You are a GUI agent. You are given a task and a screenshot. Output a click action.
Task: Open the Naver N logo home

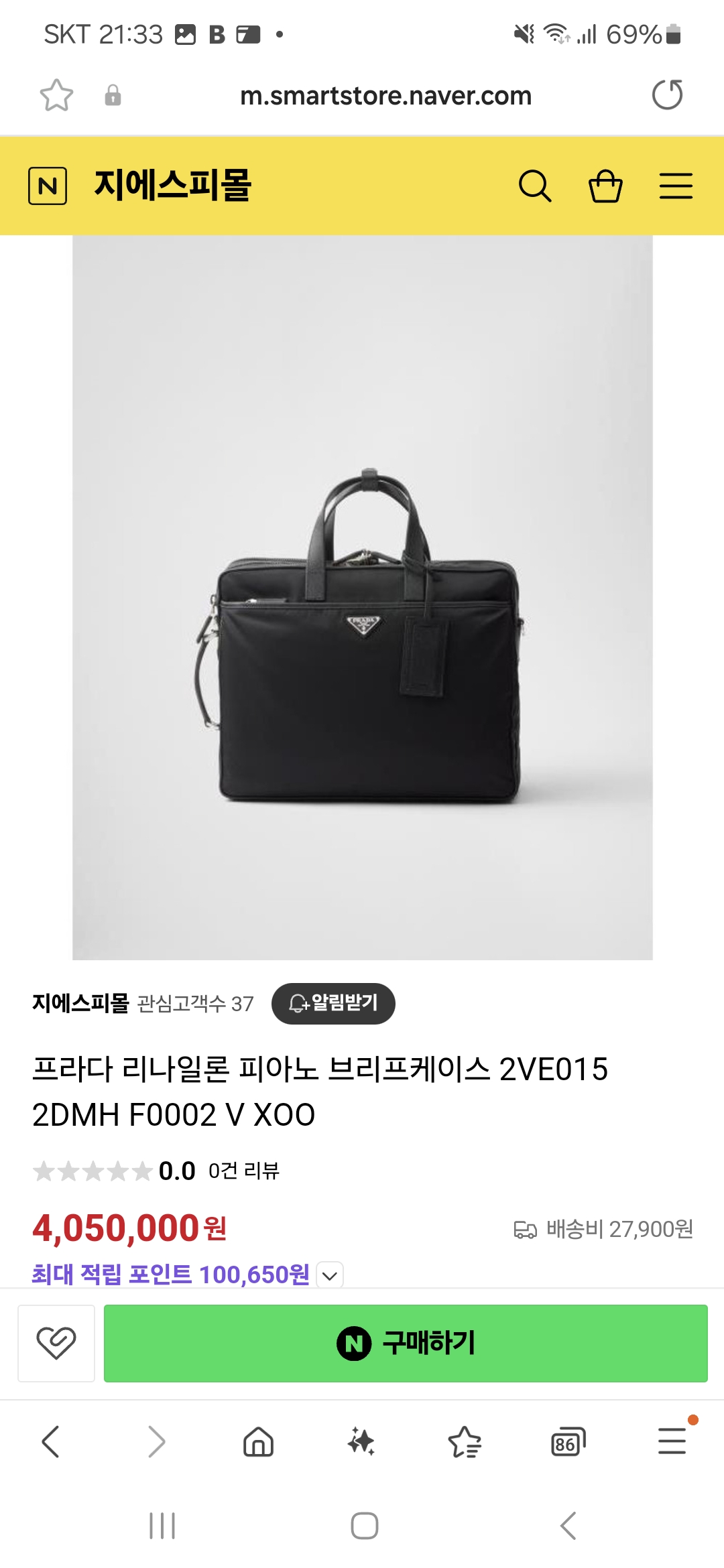pyautogui.click(x=48, y=186)
